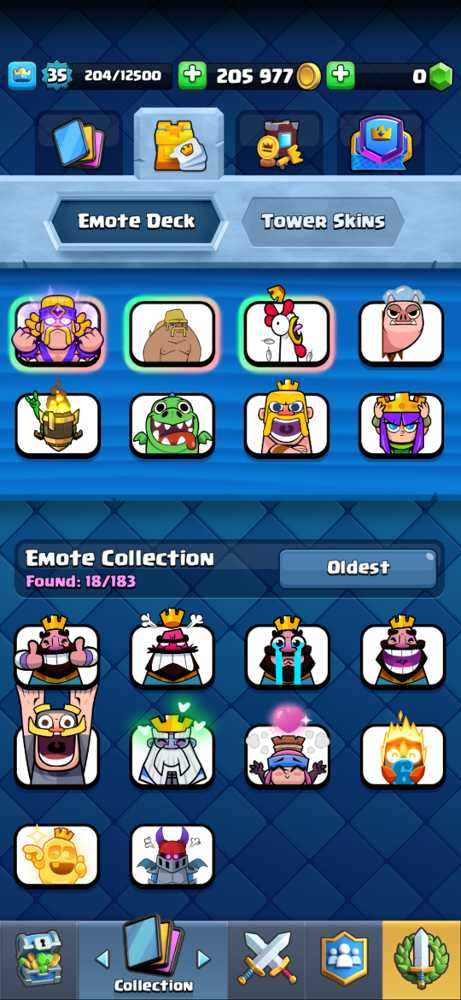Viewport: 461px width, 1000px height.
Task: Choose the thumbs up king emote
Action: point(57,652)
